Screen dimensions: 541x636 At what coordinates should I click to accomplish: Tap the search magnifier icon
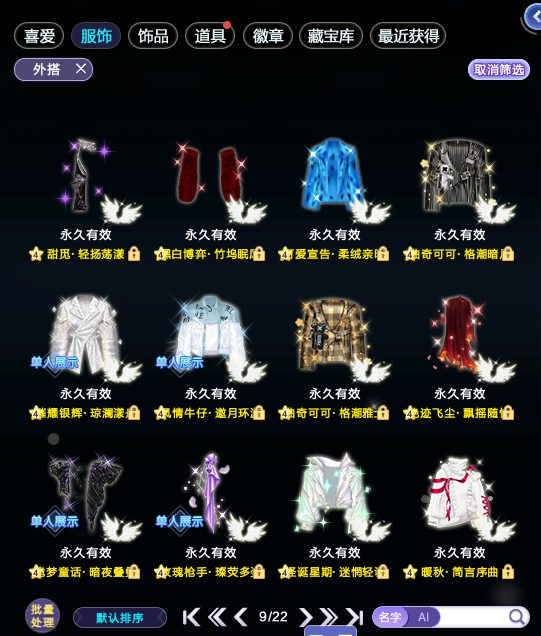click(517, 617)
